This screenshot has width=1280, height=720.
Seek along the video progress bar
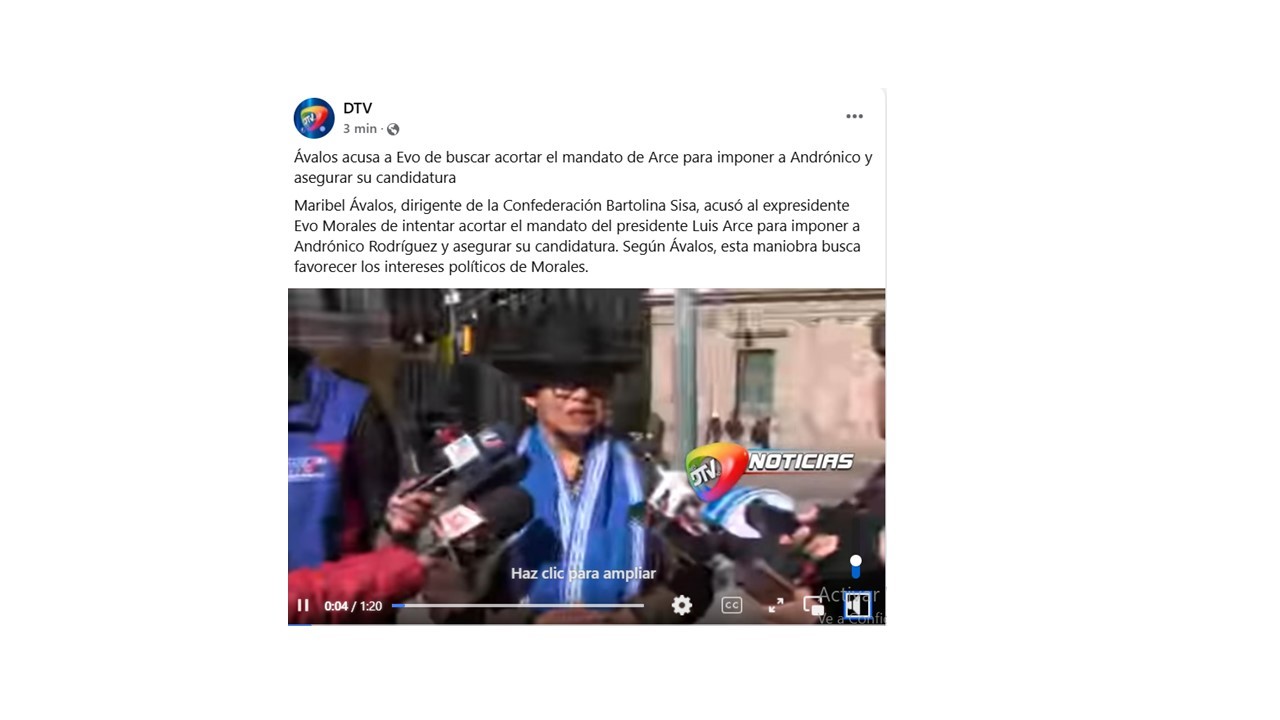click(x=518, y=605)
